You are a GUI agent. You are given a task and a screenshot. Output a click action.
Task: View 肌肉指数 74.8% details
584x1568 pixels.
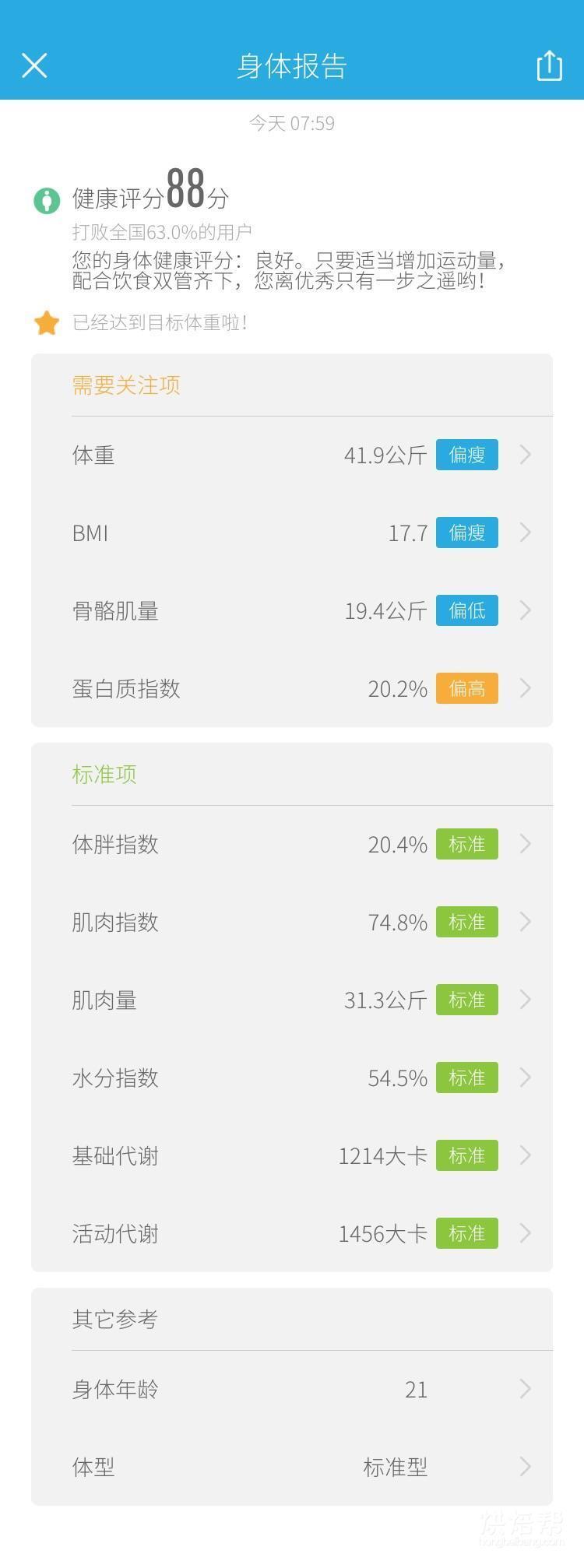tap(292, 922)
